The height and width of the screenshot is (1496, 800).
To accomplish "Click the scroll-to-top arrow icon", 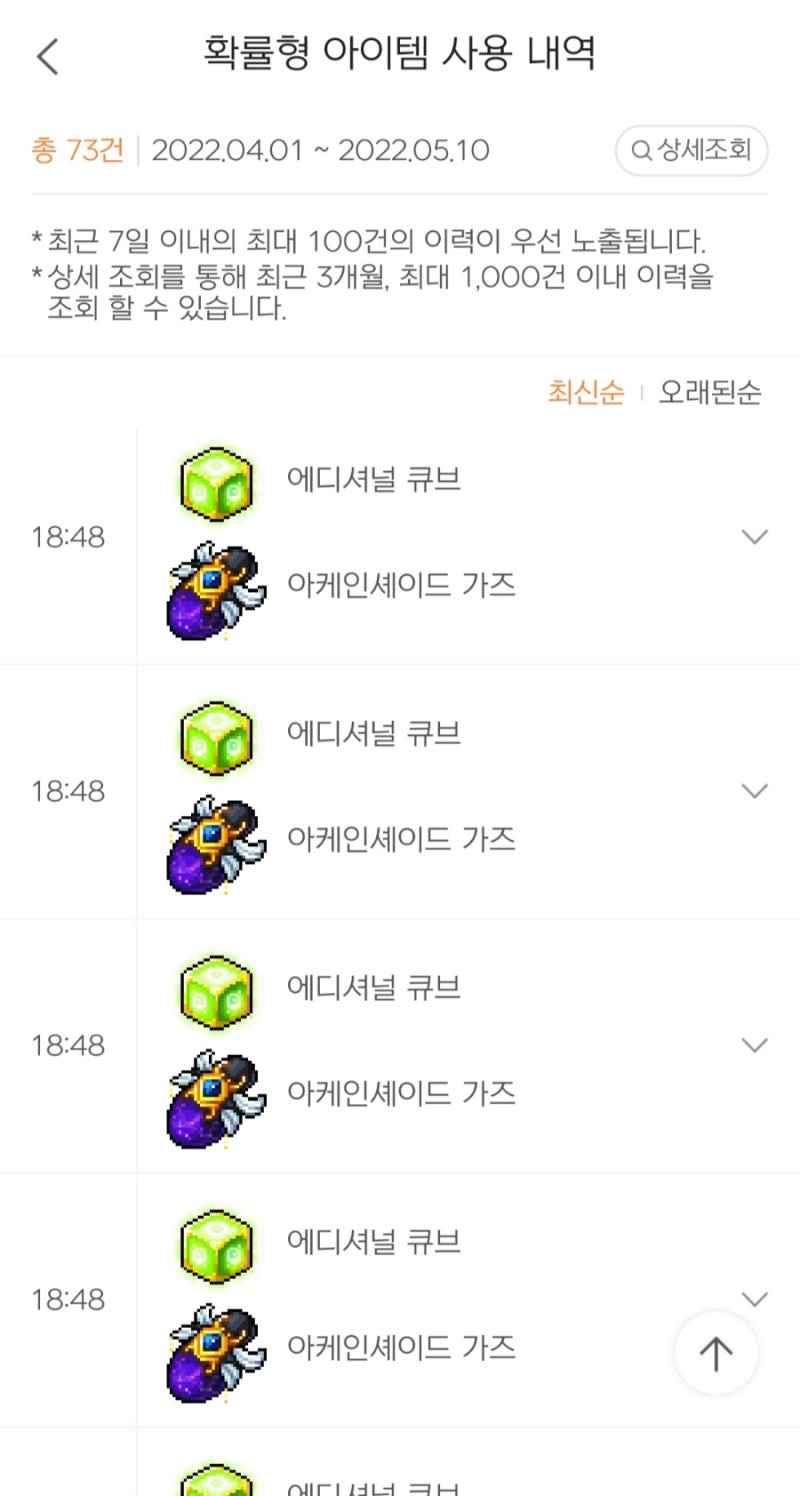I will (x=716, y=1352).
